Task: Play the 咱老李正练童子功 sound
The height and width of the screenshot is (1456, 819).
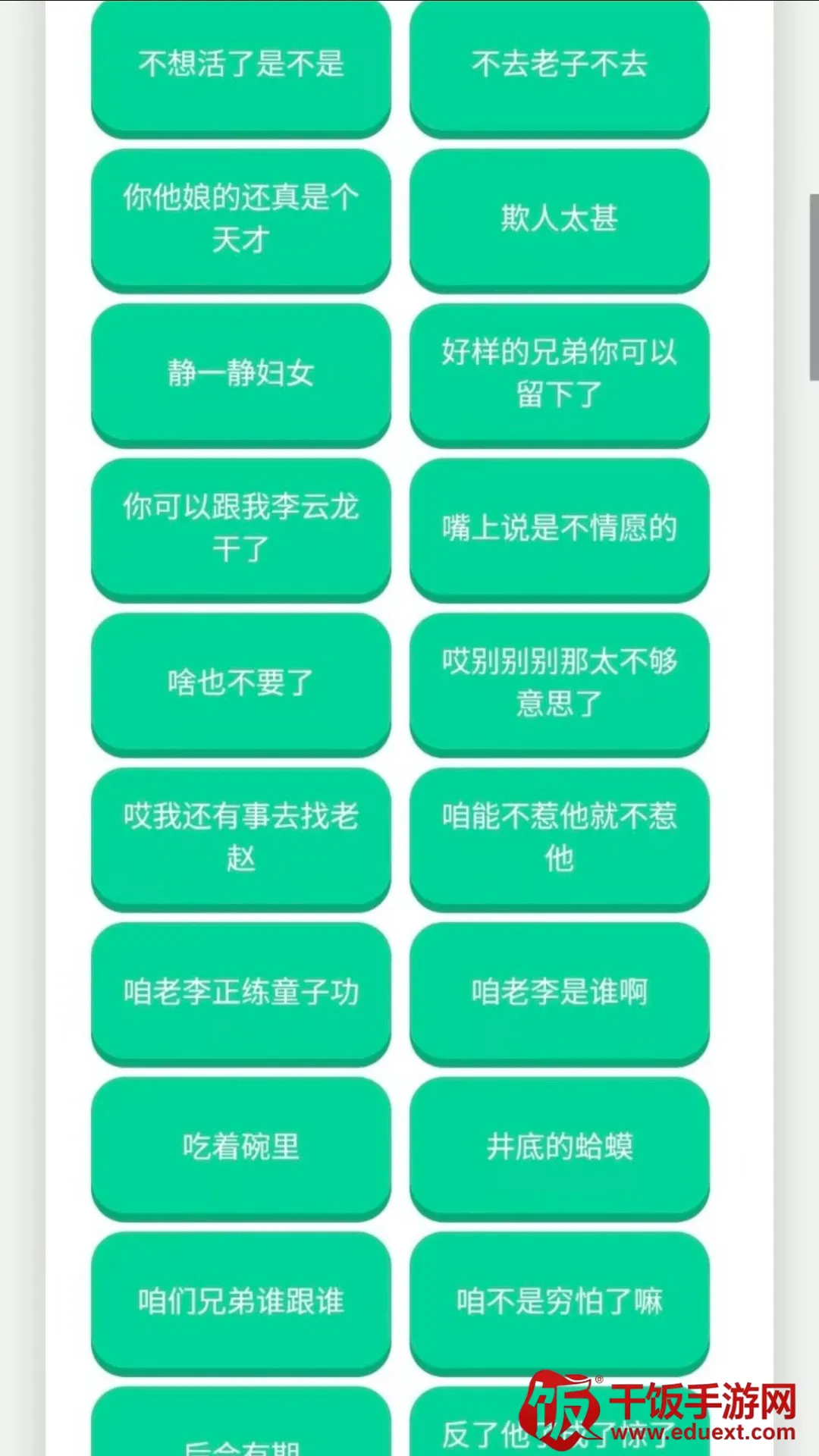Action: pyautogui.click(x=241, y=992)
